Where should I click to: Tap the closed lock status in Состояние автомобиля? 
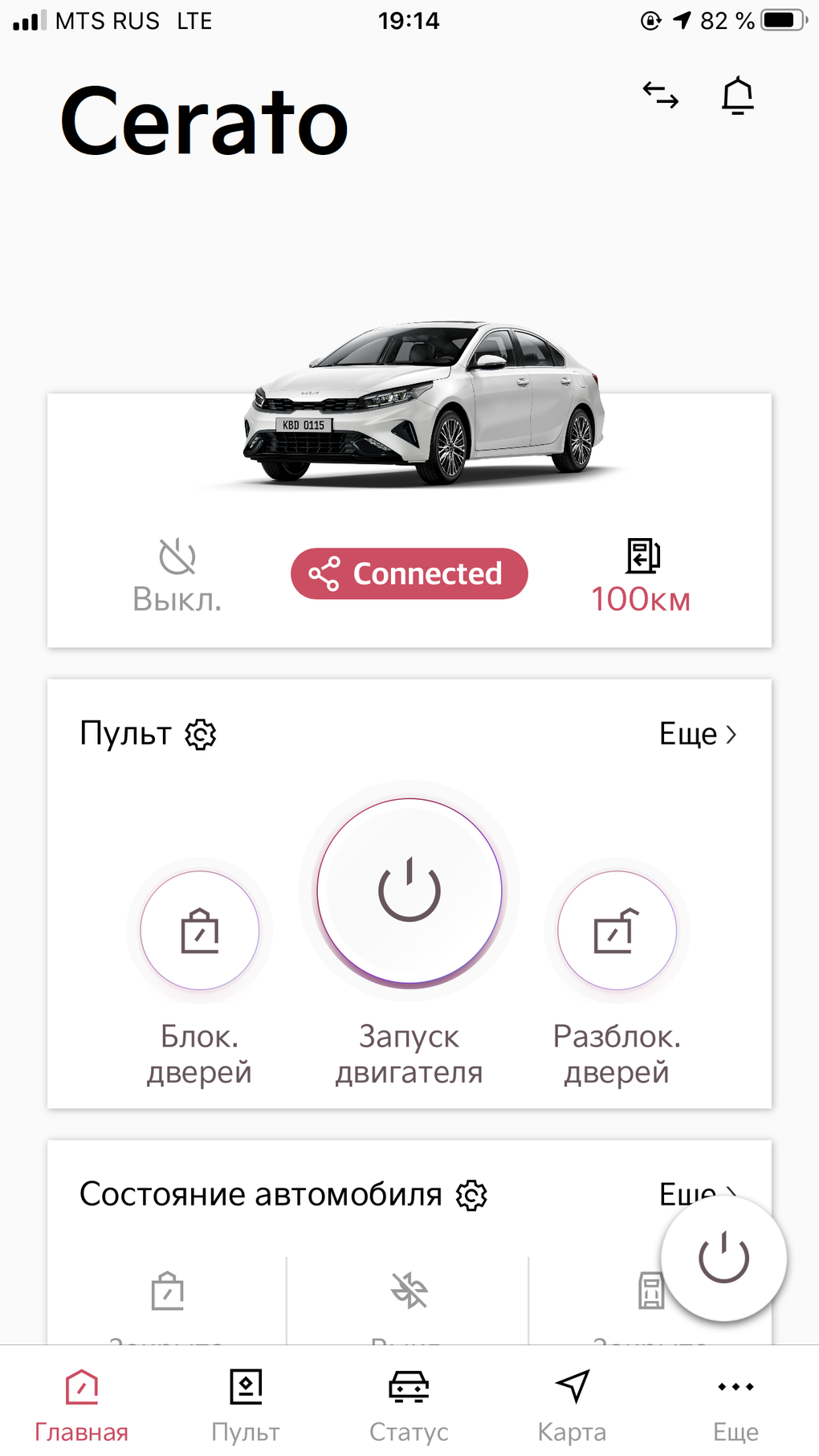166,1291
